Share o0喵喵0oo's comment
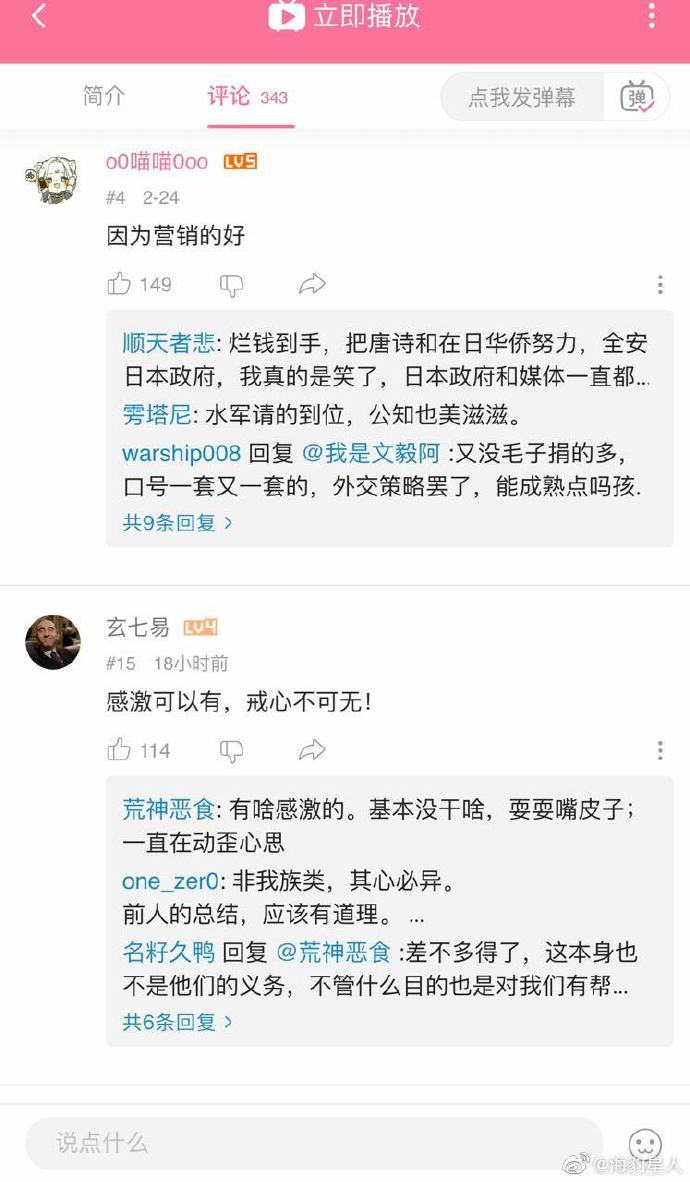690x1182 pixels. point(312,285)
